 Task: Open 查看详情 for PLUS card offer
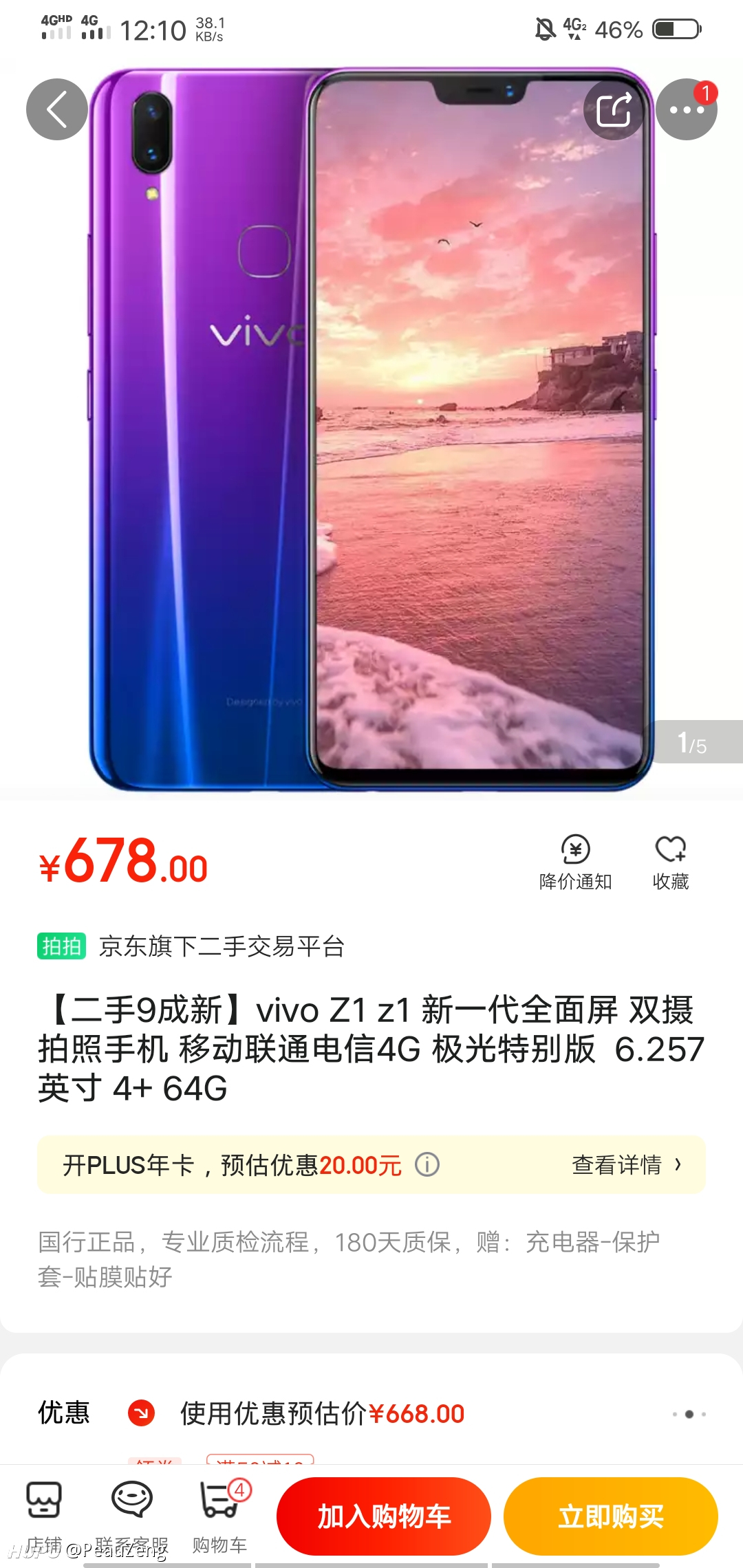(627, 1165)
